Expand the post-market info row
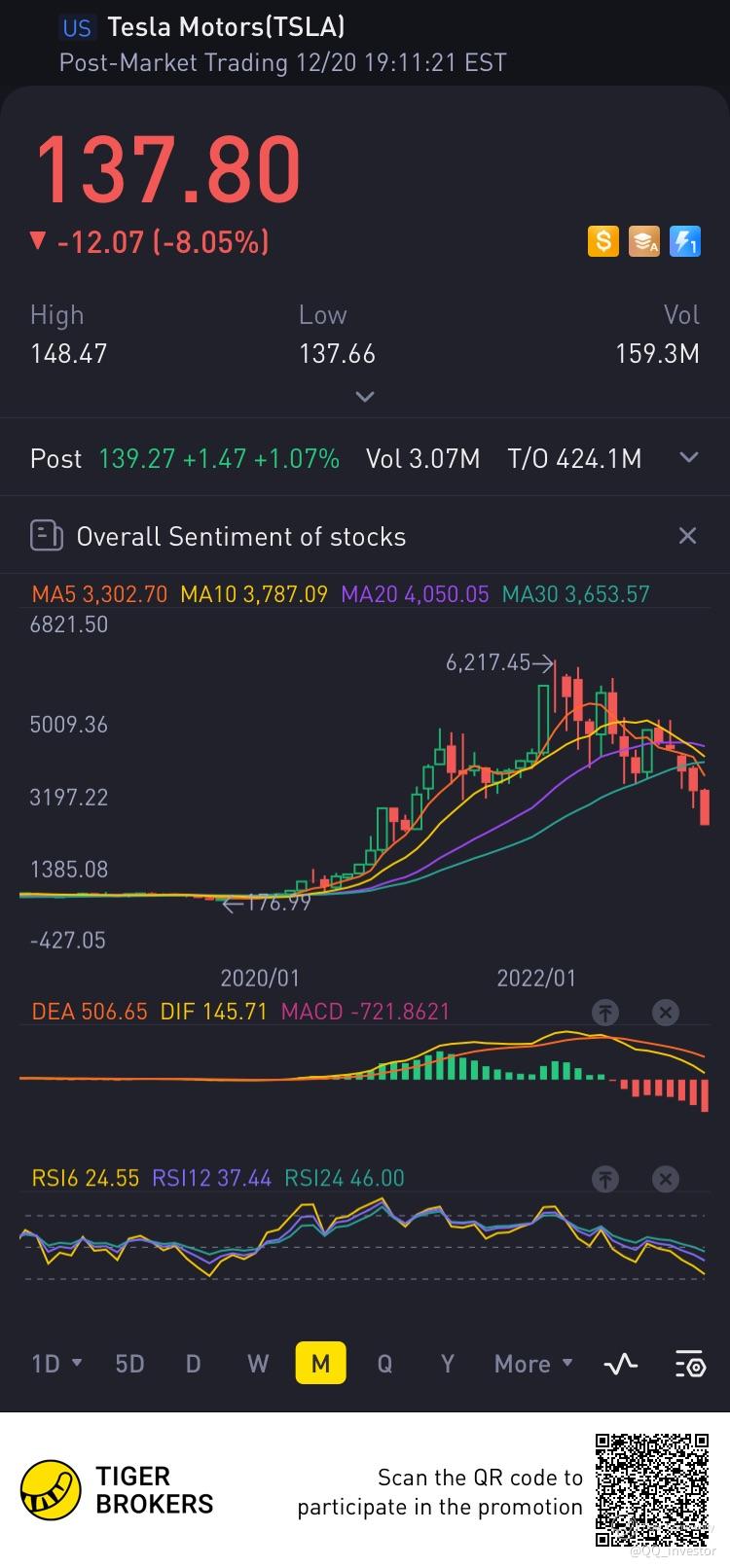 coord(688,458)
